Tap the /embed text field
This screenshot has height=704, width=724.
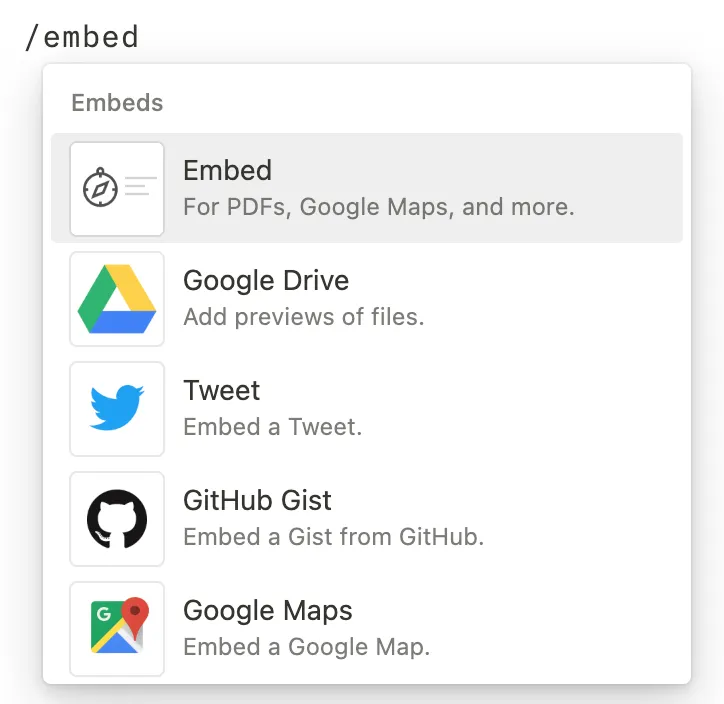coord(82,37)
